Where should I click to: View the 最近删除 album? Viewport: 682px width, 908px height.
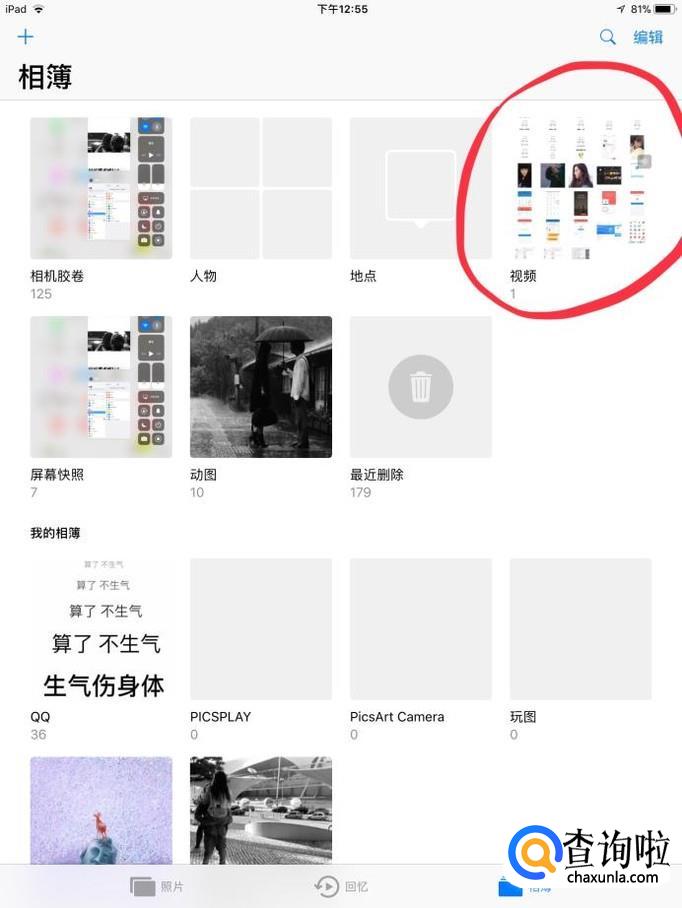[420, 387]
